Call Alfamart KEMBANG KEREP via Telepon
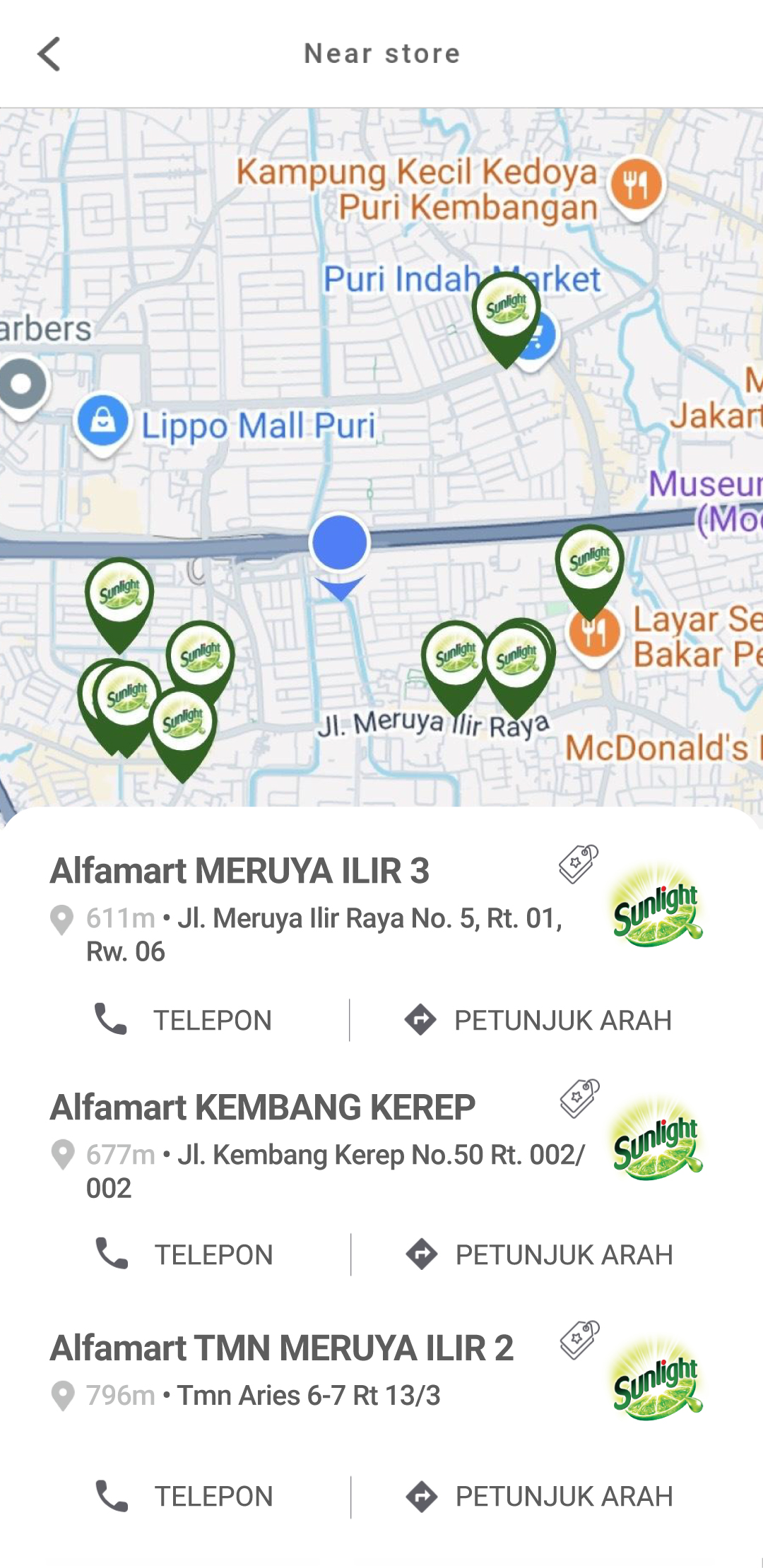 point(184,1254)
